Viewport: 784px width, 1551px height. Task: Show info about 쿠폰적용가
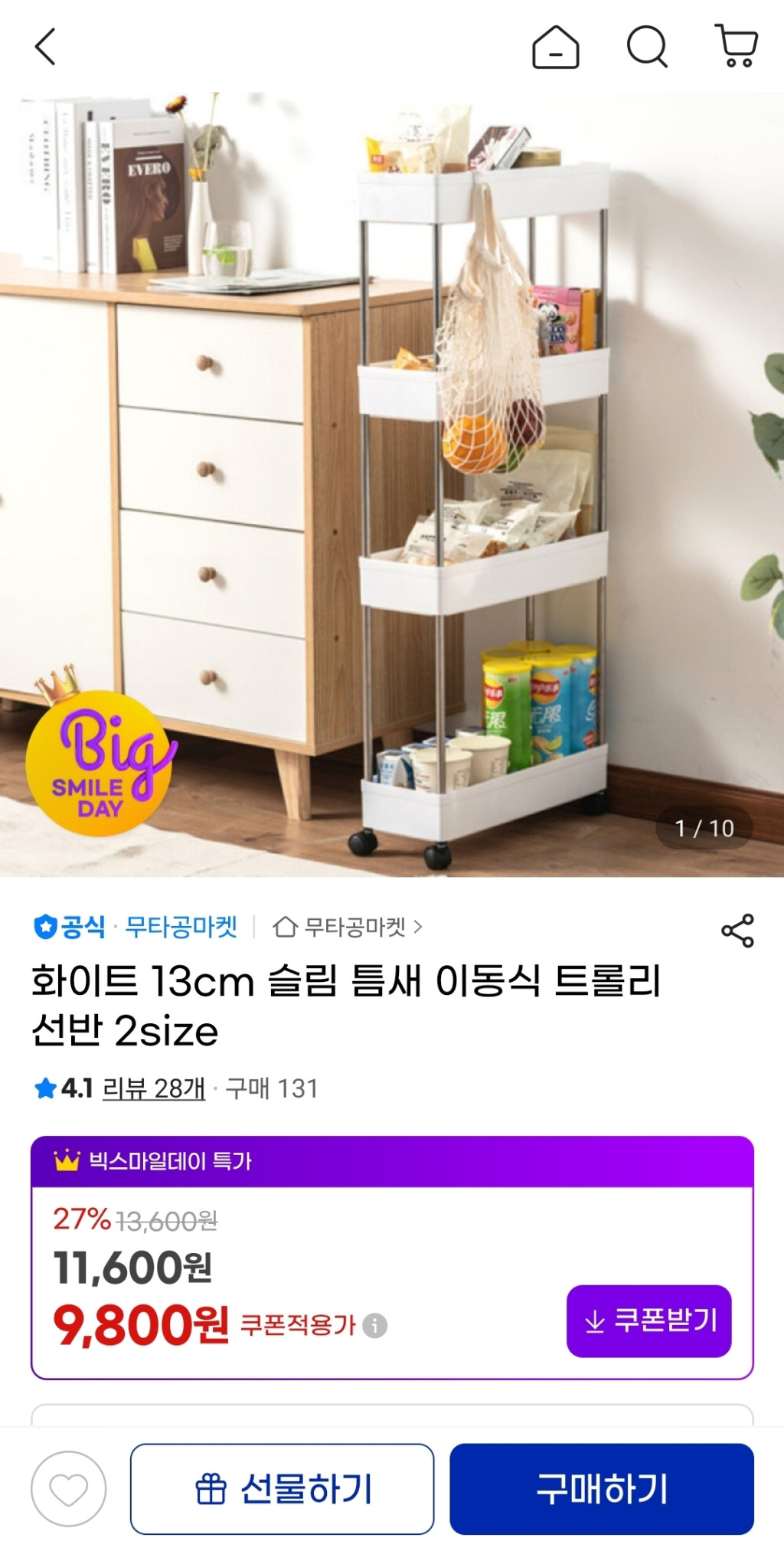[x=374, y=1326]
